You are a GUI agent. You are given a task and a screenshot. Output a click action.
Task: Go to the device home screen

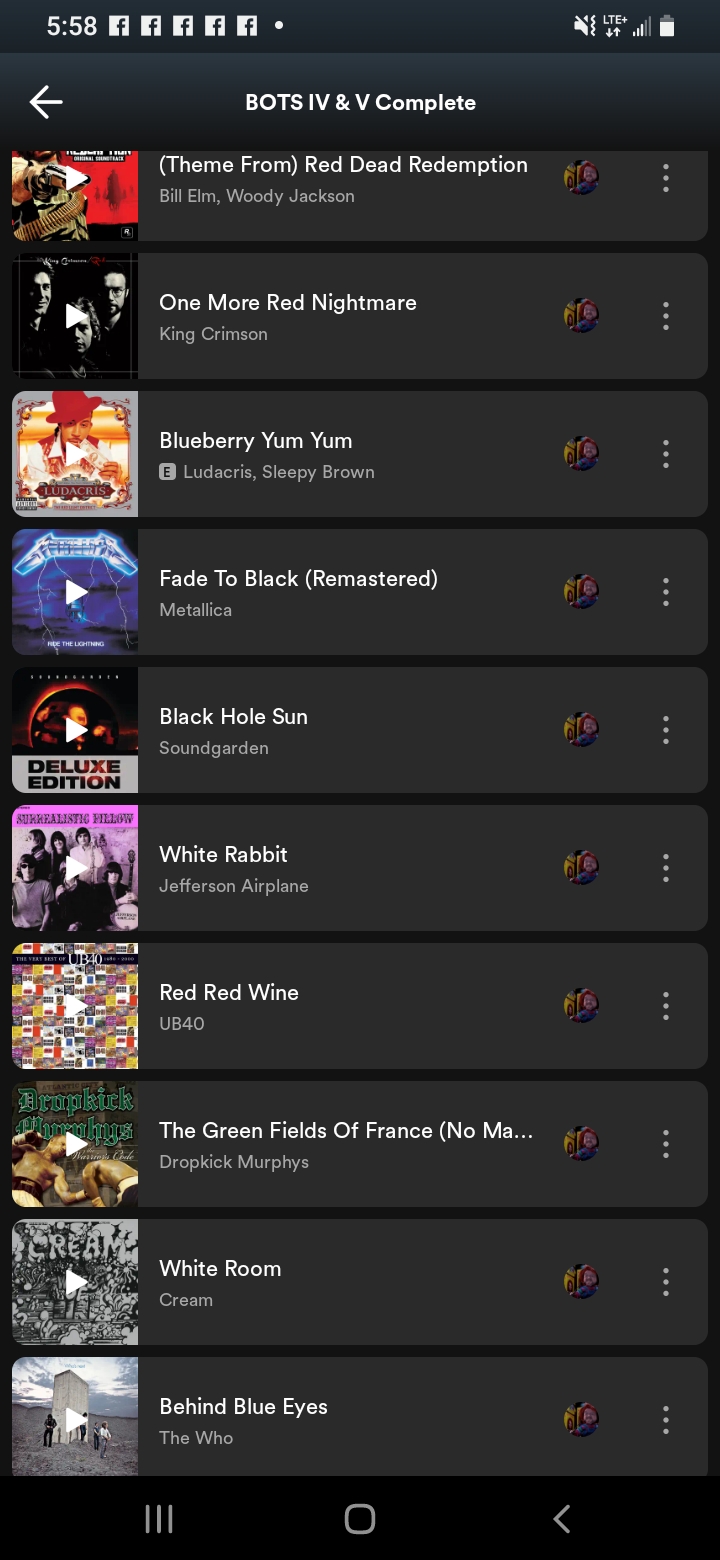click(360, 1519)
